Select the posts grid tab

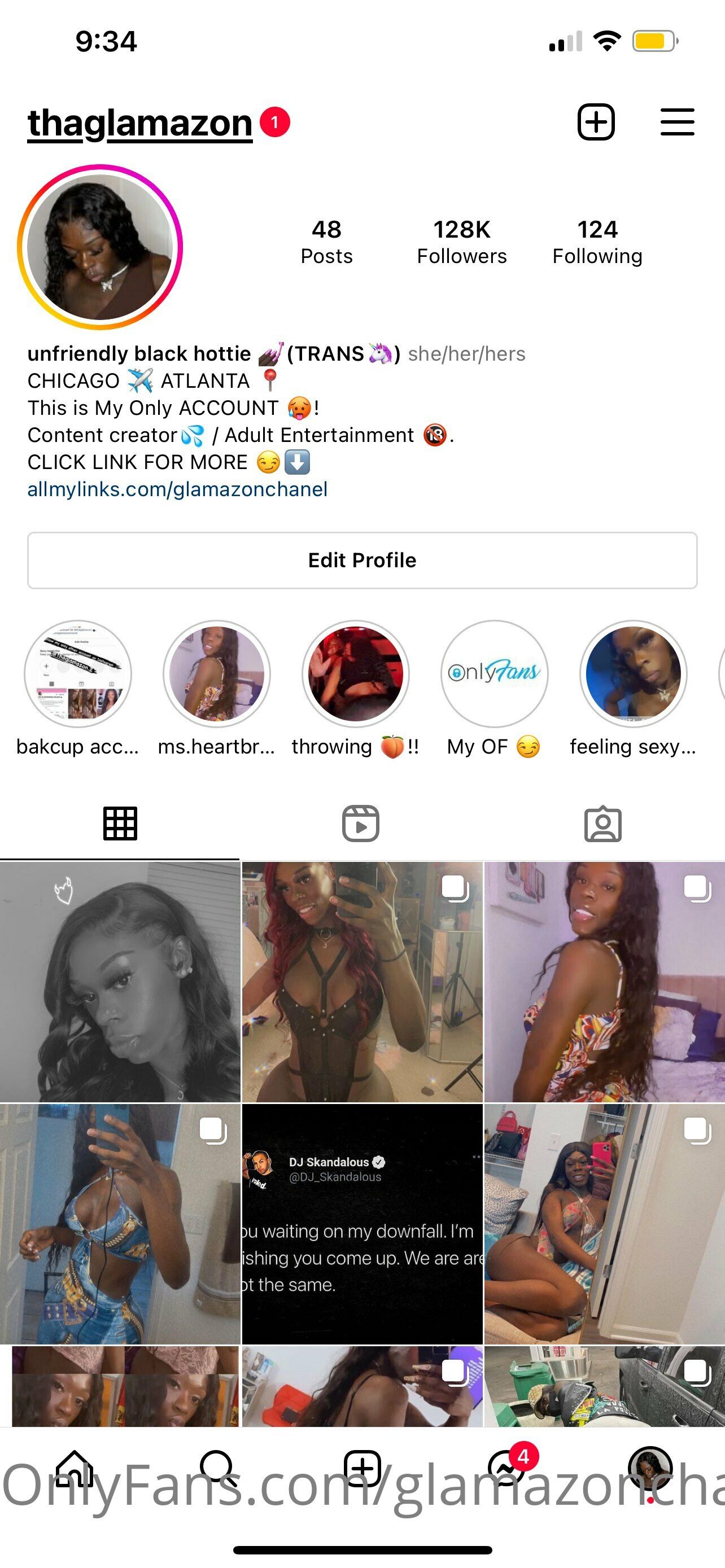point(120,824)
